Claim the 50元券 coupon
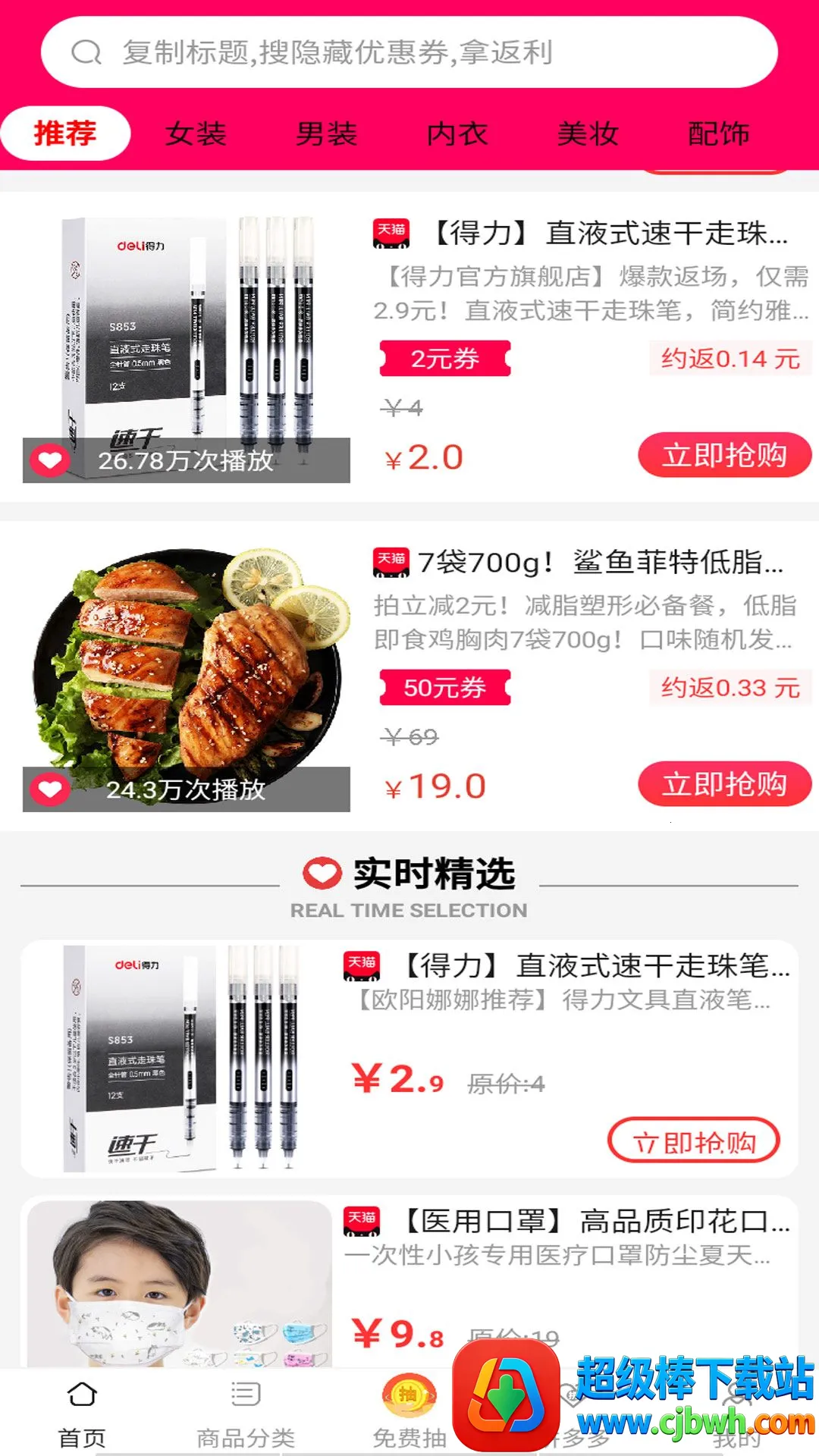Image resolution: width=819 pixels, height=1456 pixels. coord(445,688)
